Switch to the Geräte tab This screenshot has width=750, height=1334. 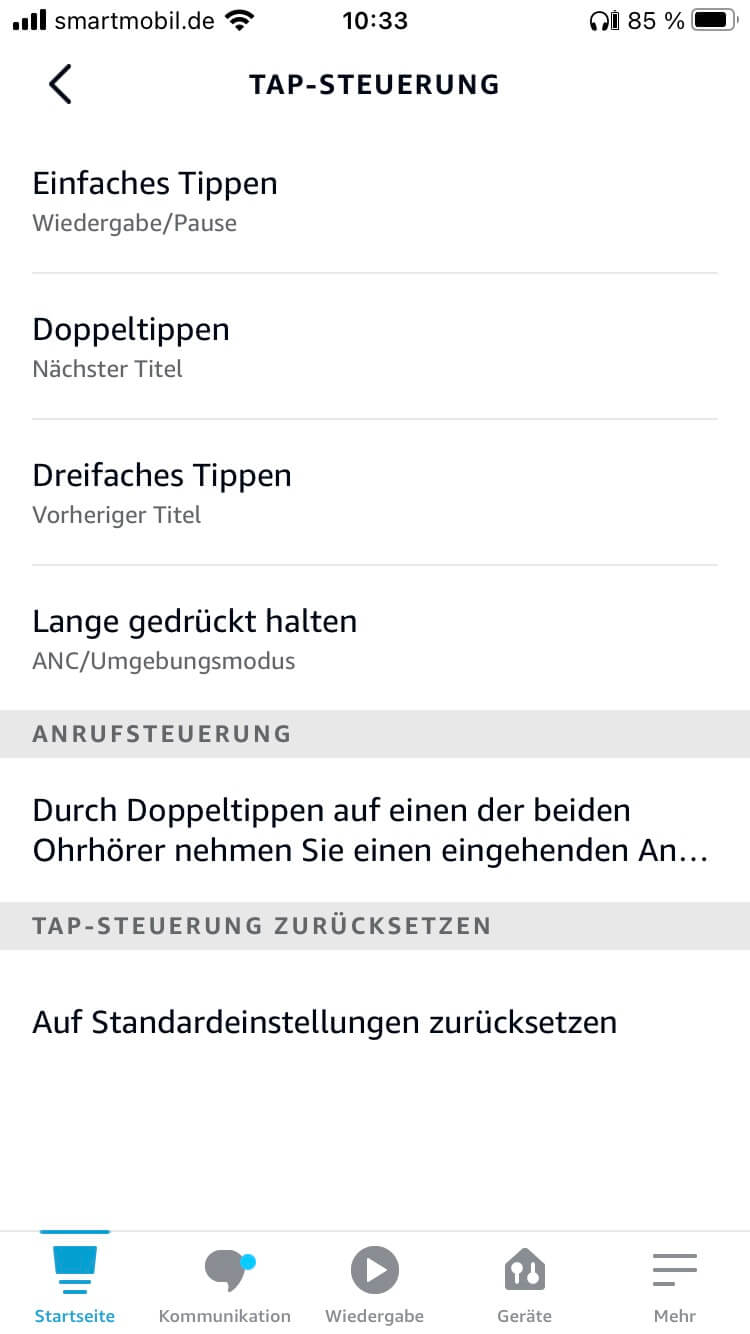[x=525, y=1284]
